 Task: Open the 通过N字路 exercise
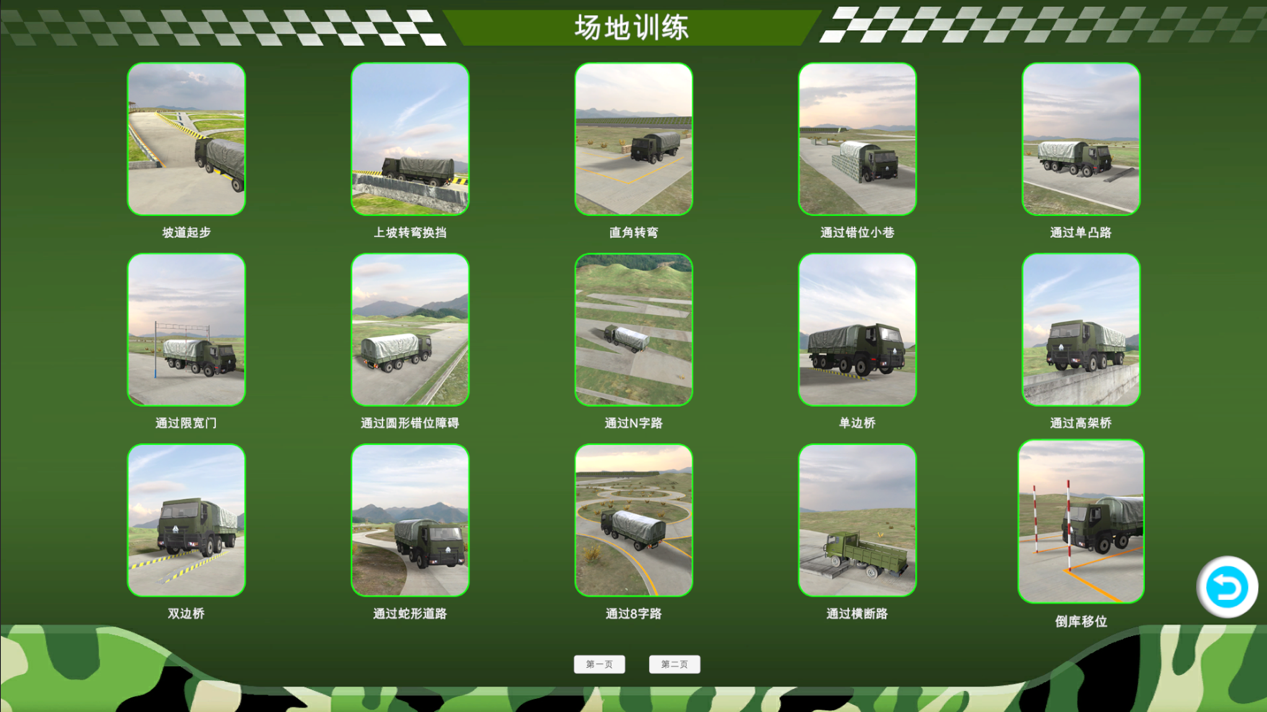tap(633, 330)
